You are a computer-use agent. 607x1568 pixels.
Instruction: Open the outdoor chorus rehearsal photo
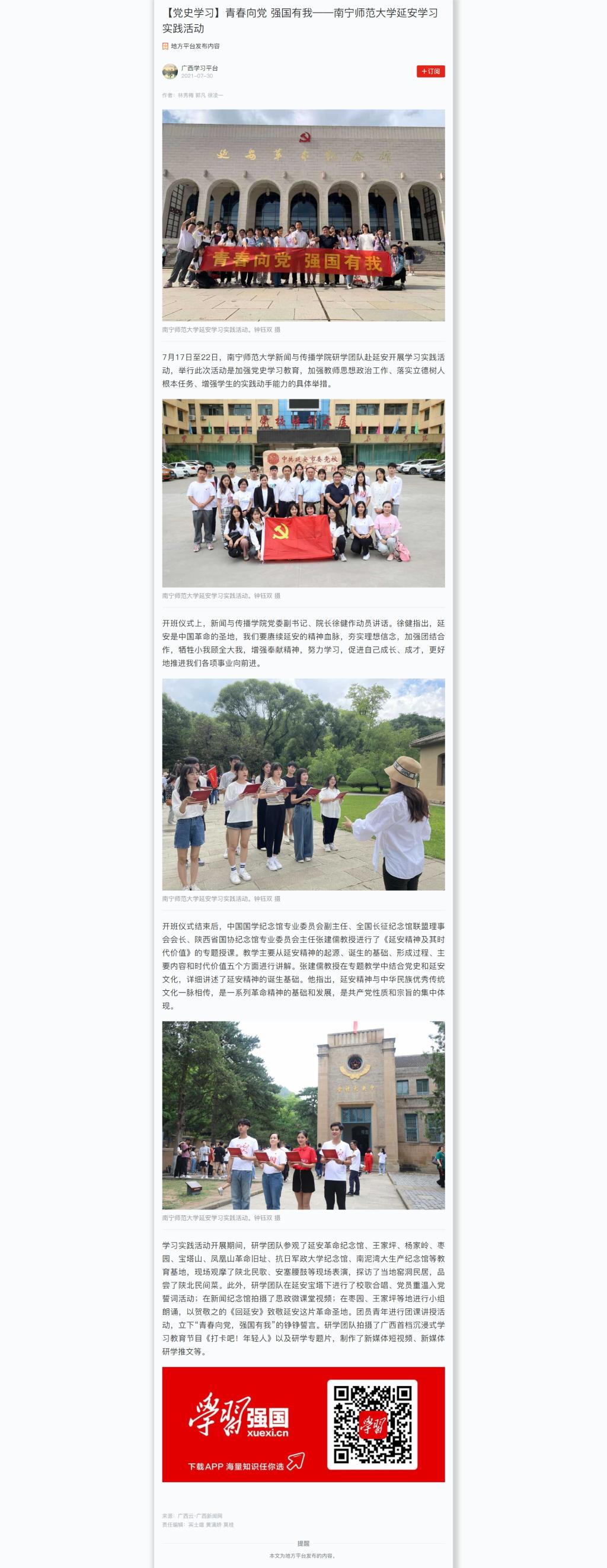pos(303,784)
